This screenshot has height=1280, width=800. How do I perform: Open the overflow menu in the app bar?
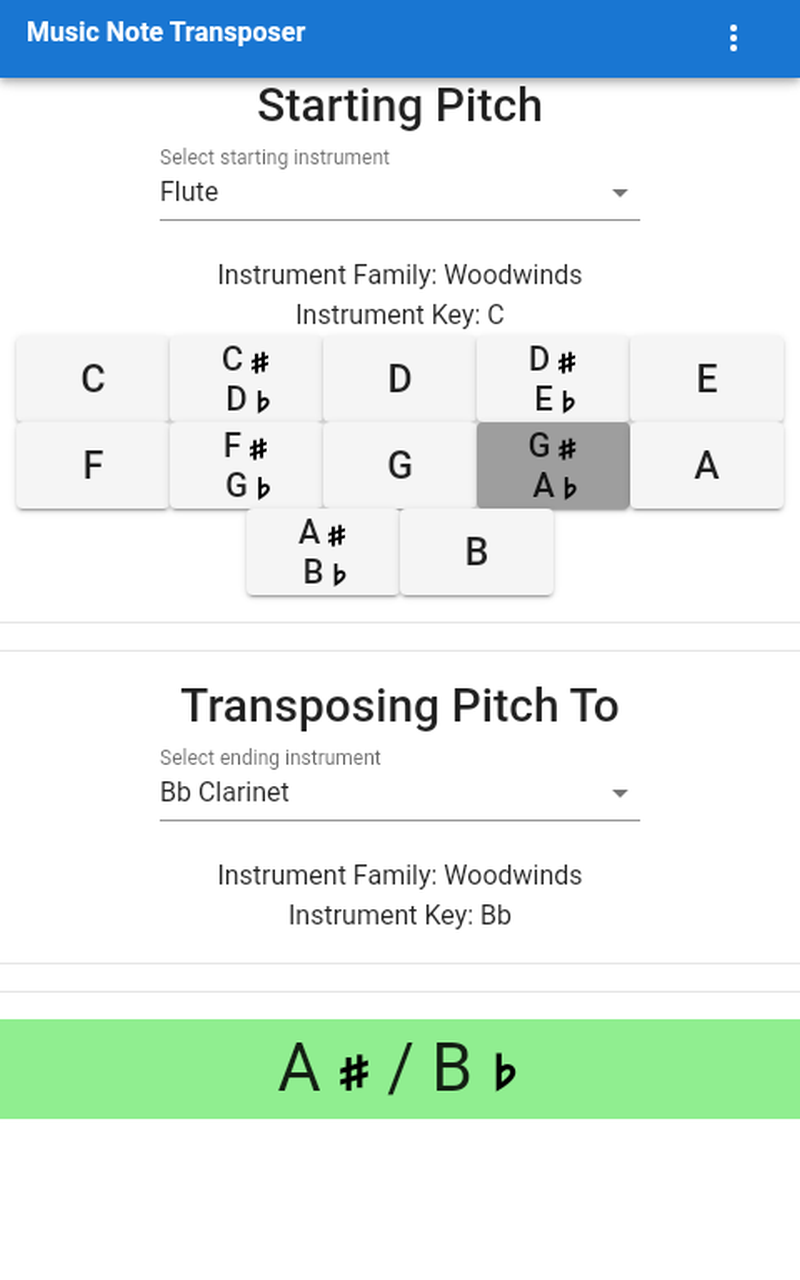[734, 38]
